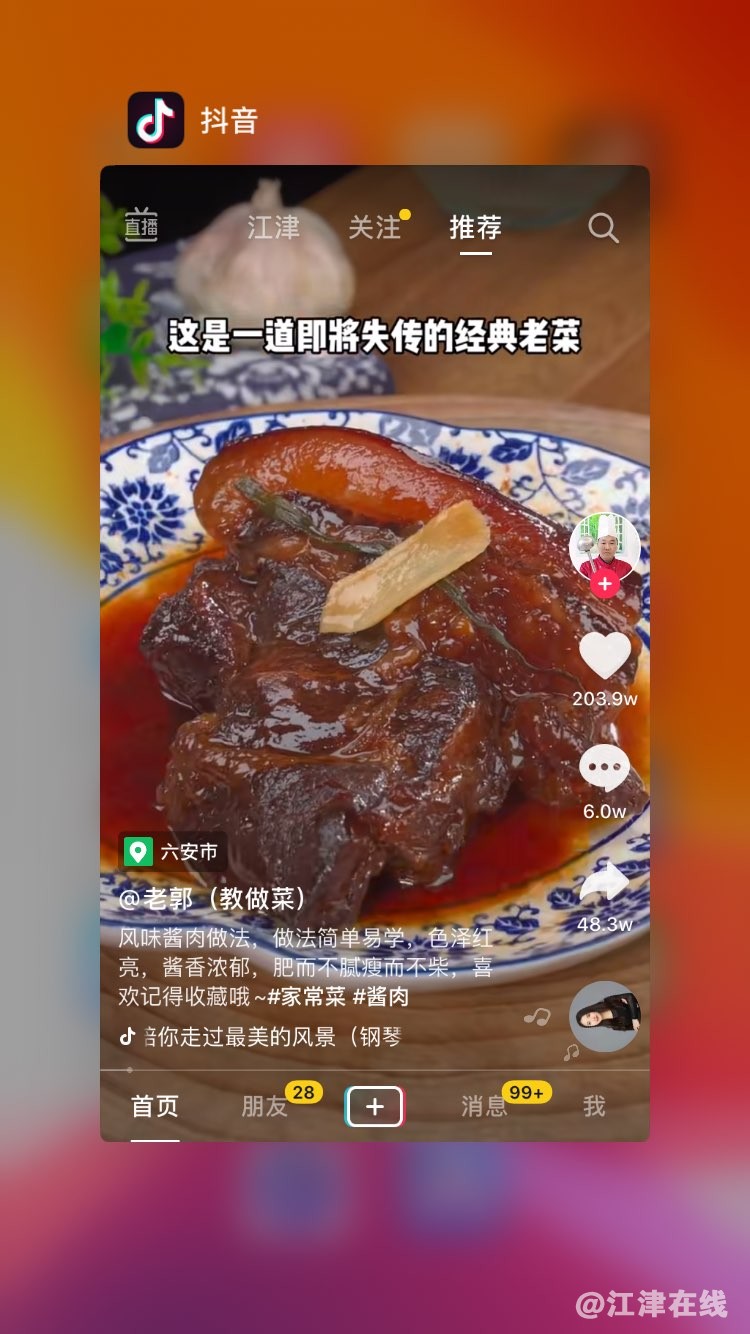Switch to the 我 profile tab
The width and height of the screenshot is (750, 1334).
(594, 1106)
